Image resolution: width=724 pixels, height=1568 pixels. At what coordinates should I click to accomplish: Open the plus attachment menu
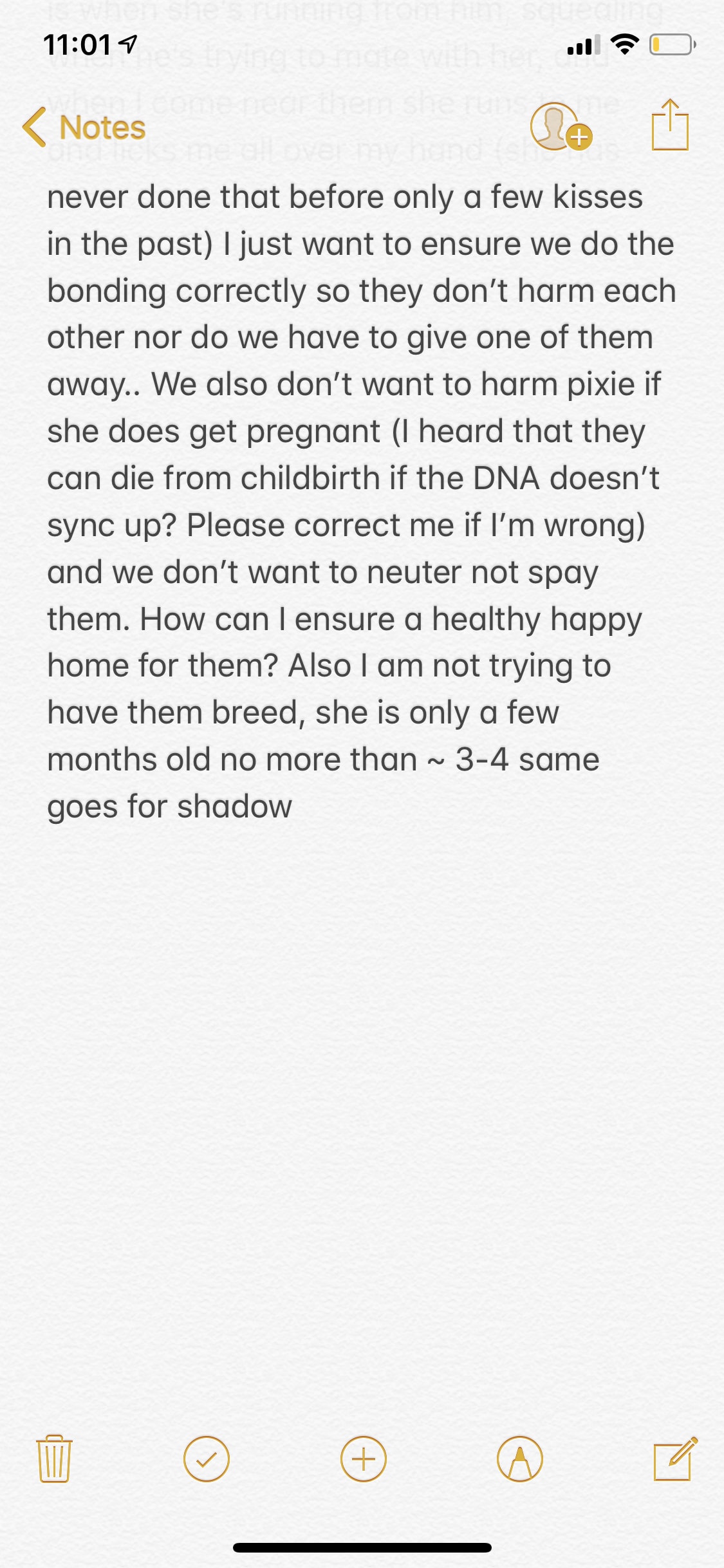[x=363, y=1459]
